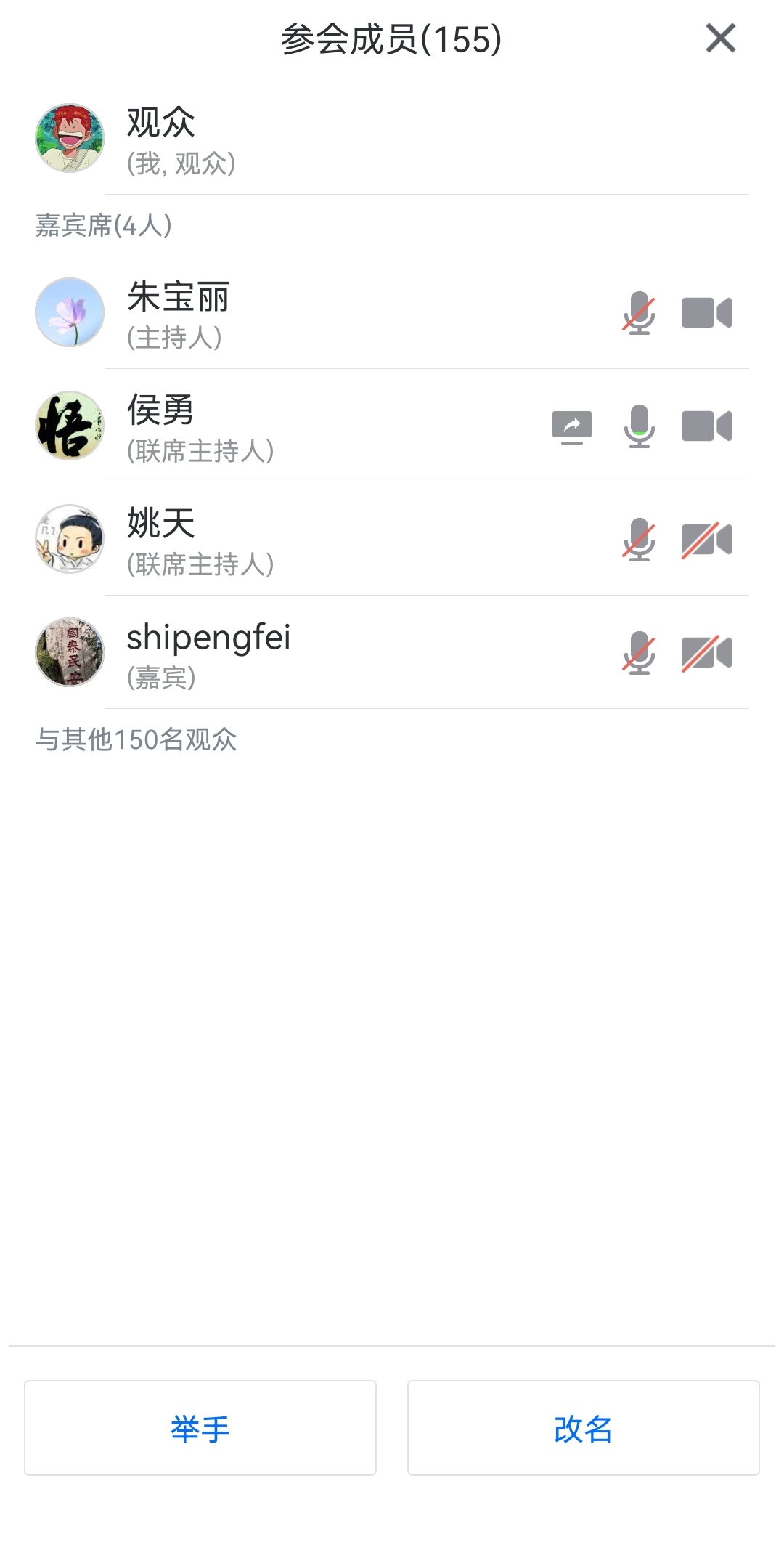
Task: Select host 朱宝丽 in the list
Action: point(290,313)
